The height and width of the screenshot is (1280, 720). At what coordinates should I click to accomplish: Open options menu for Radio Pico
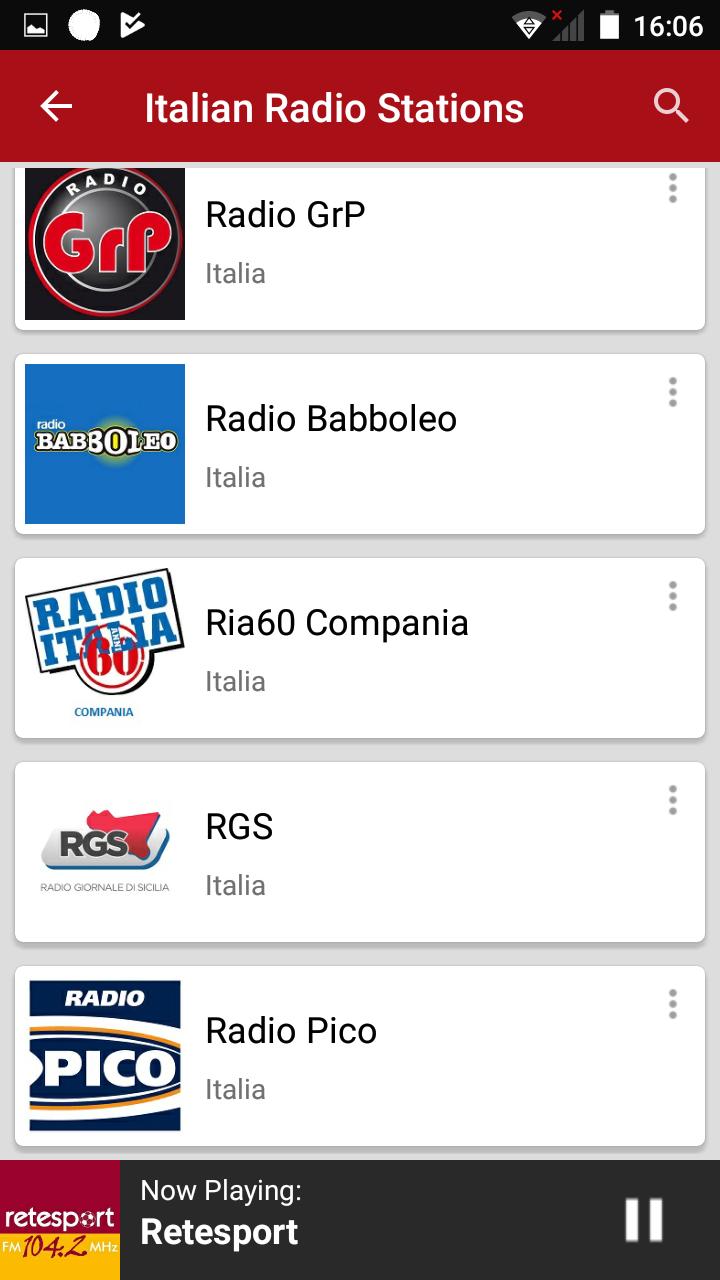tap(673, 1004)
